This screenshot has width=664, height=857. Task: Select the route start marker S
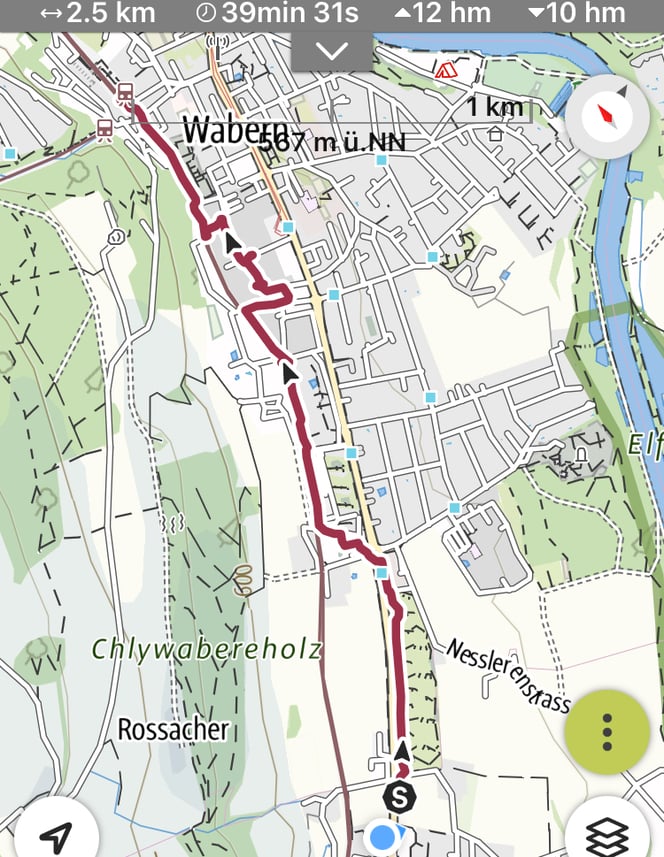coord(400,797)
